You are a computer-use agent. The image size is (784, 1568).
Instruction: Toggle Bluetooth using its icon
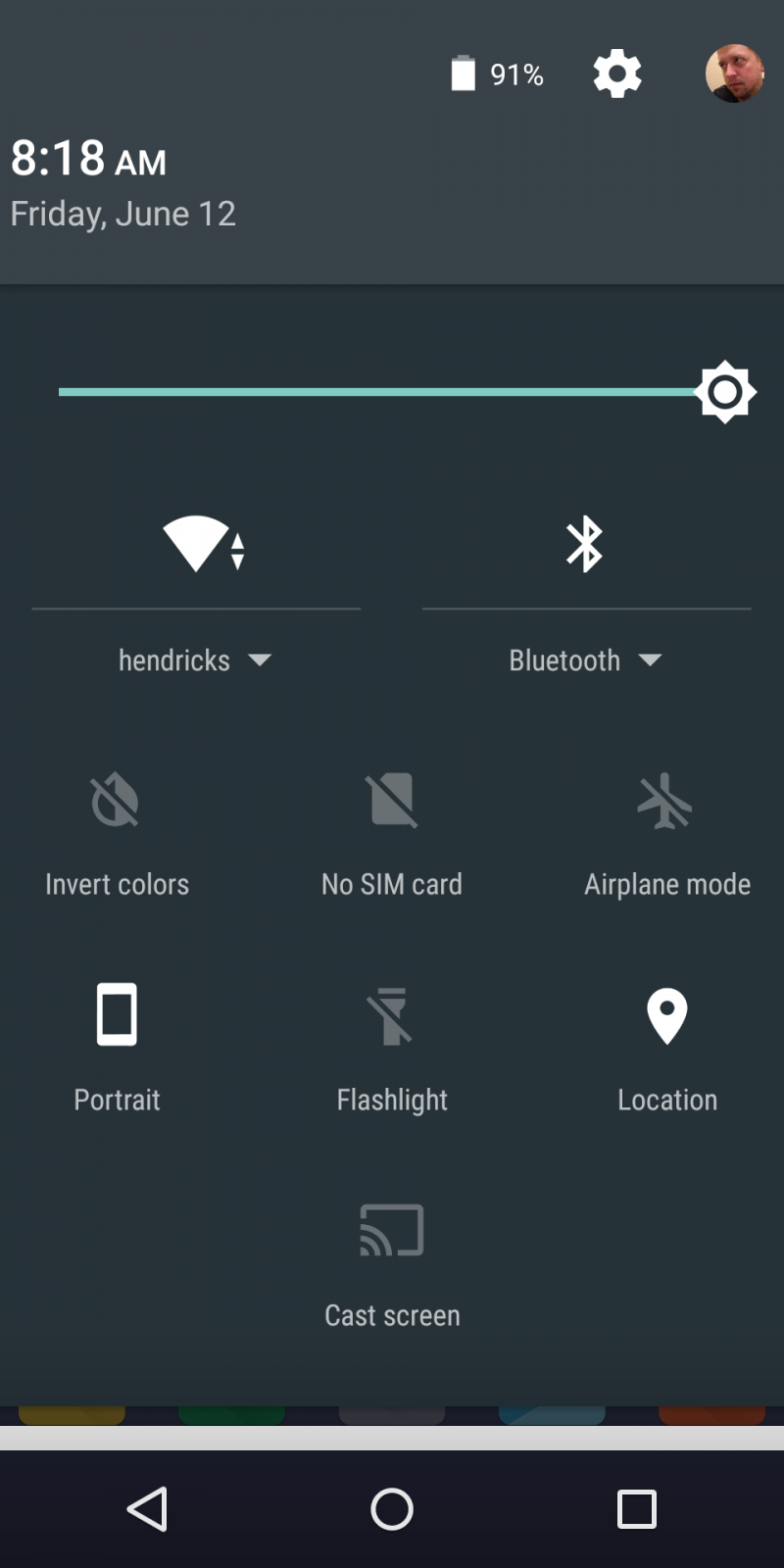pos(585,544)
